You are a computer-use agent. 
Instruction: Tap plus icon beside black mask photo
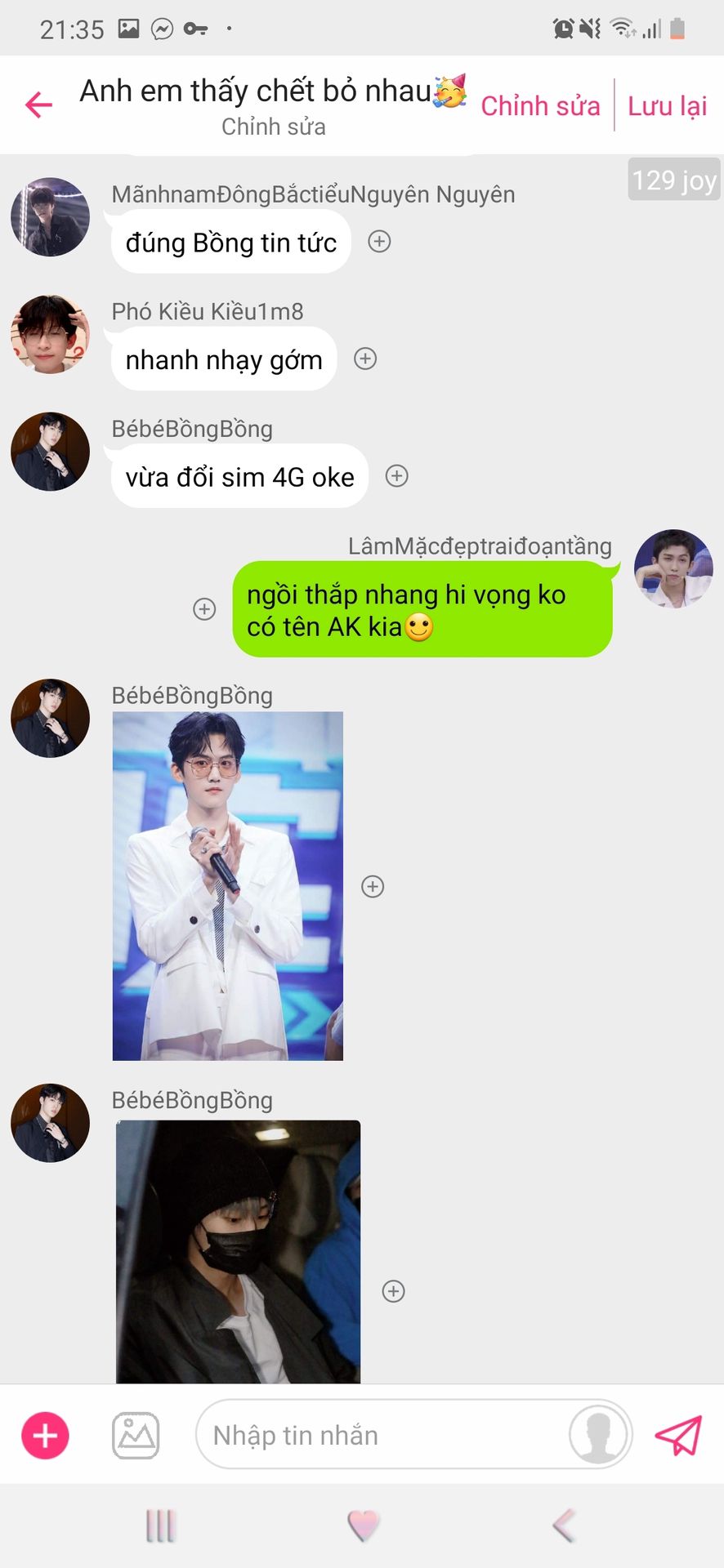(394, 1291)
